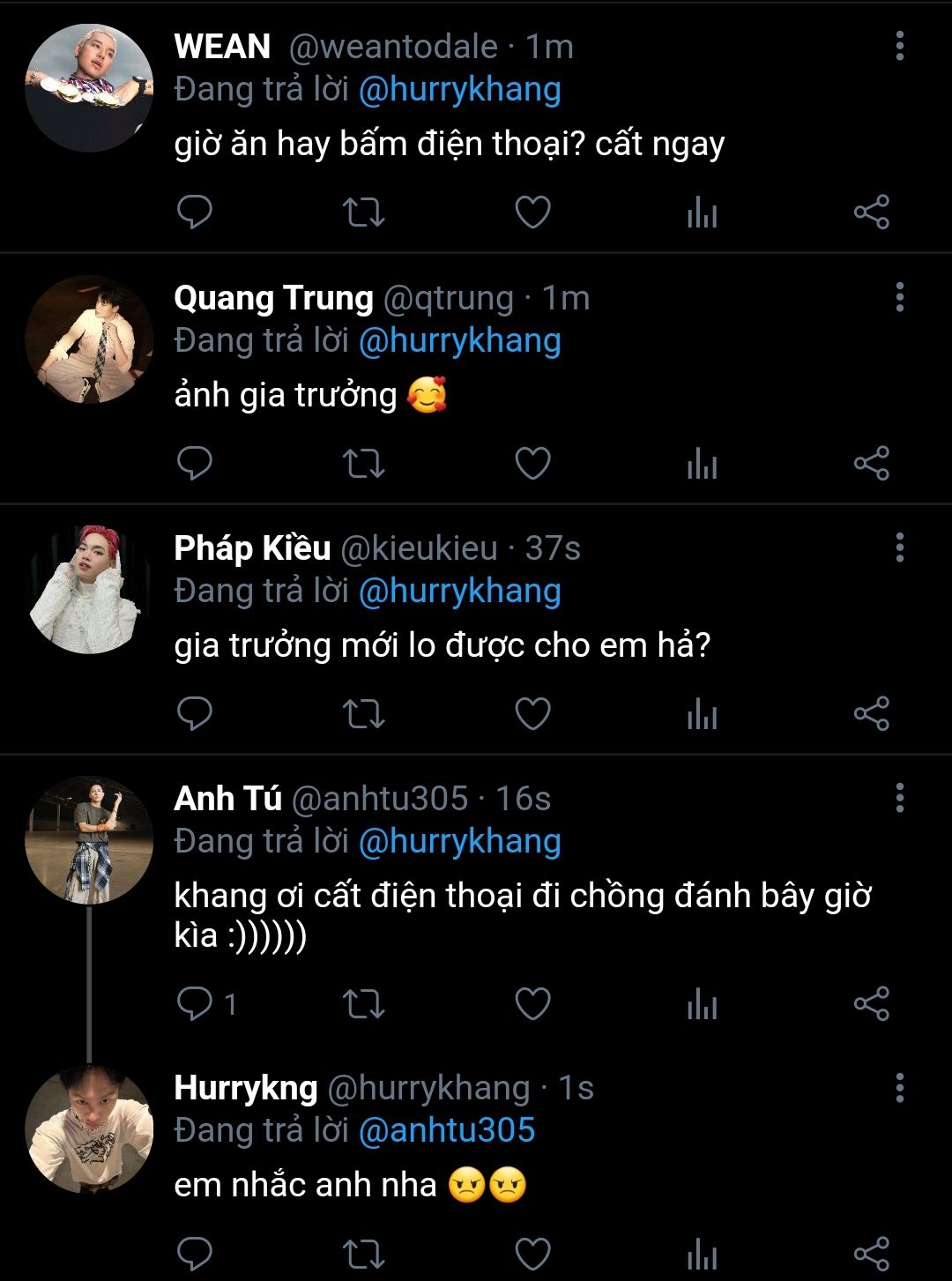Open overflow menu on WEAN's tweet
This screenshot has height=1281, width=952.
click(x=899, y=46)
